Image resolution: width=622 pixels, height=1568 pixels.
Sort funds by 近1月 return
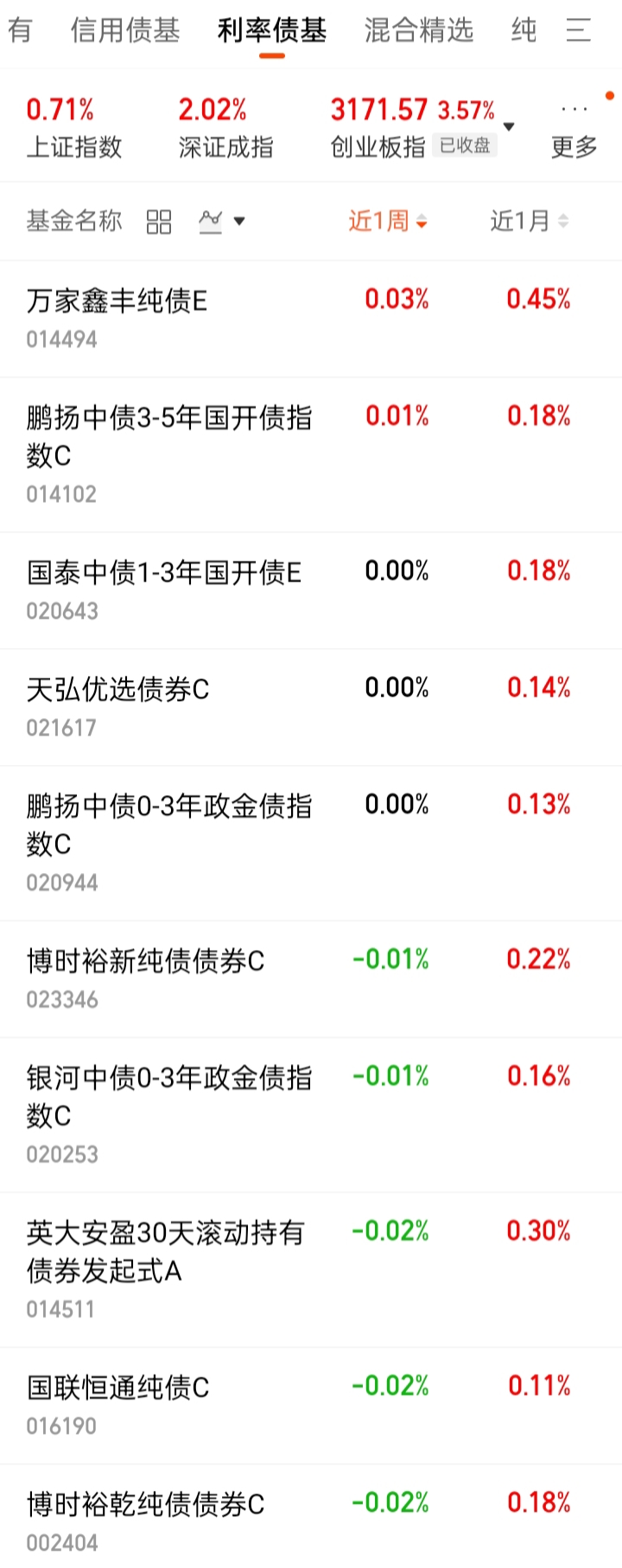pyautogui.click(x=529, y=222)
